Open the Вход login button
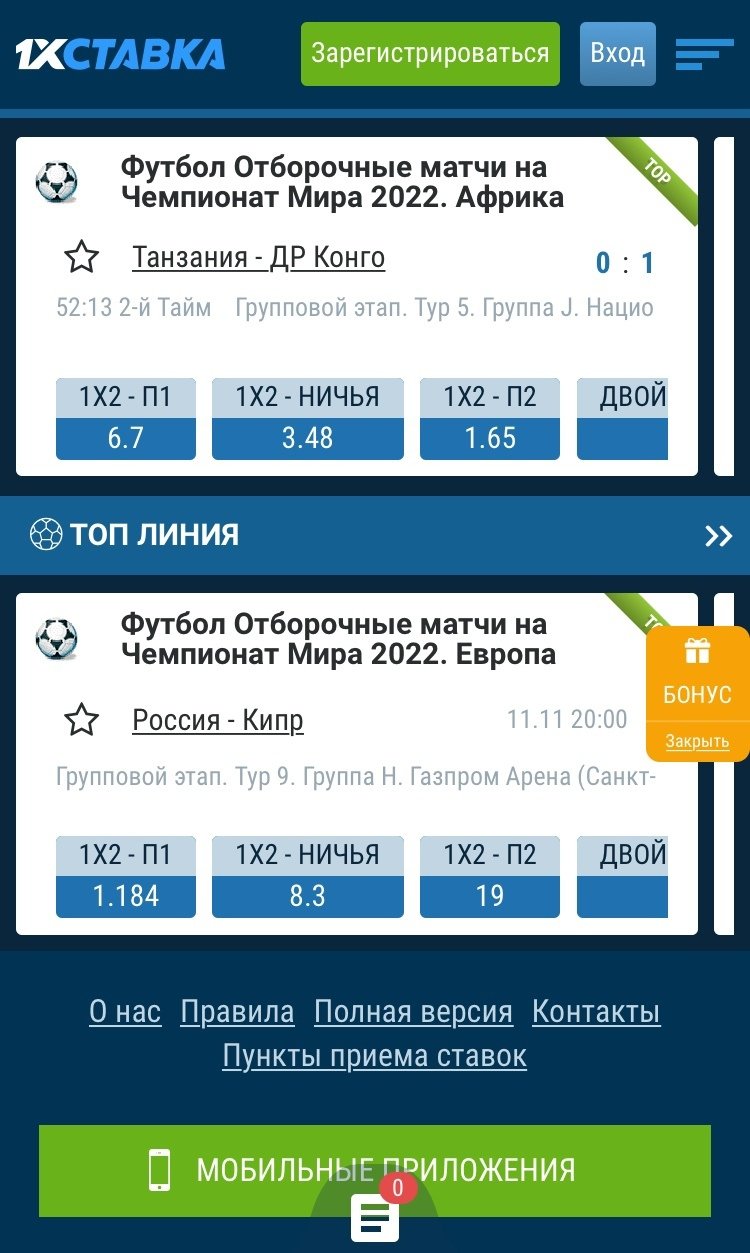 [617, 53]
